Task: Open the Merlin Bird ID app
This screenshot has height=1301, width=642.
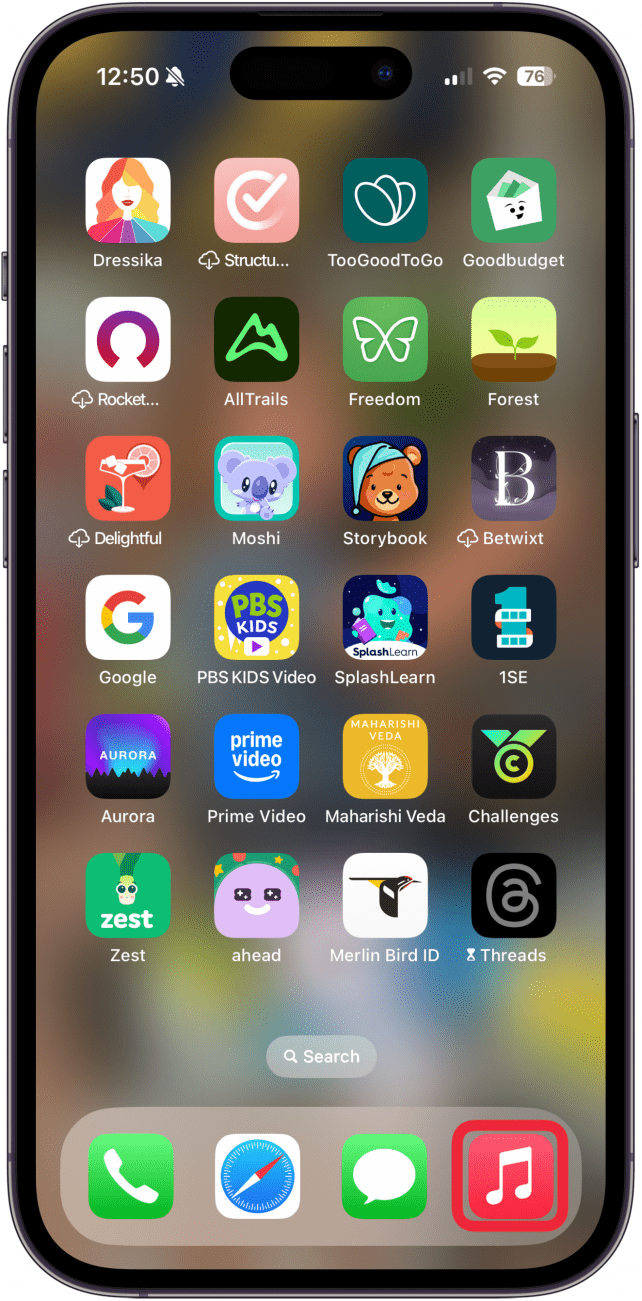Action: pos(385,895)
